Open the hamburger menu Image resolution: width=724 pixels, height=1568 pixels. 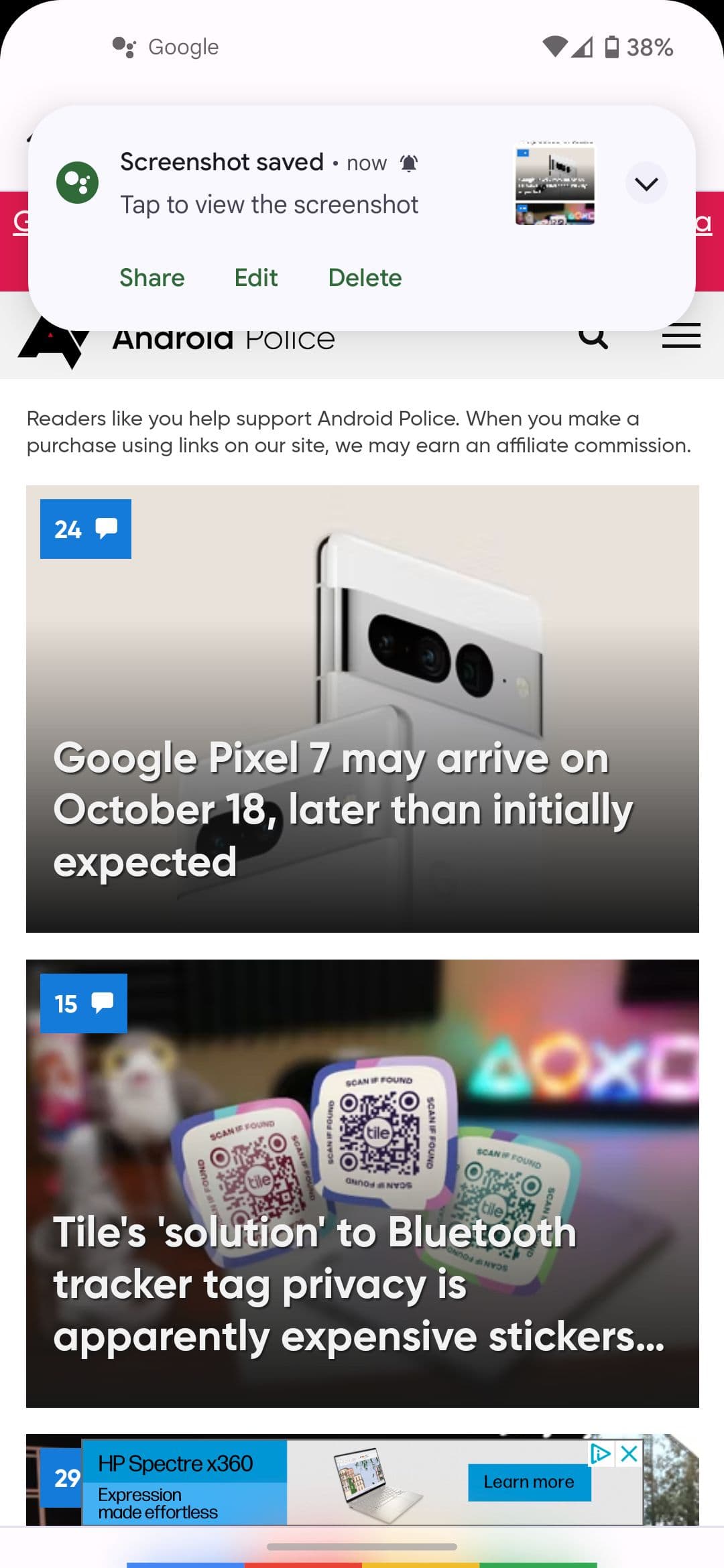(x=681, y=336)
